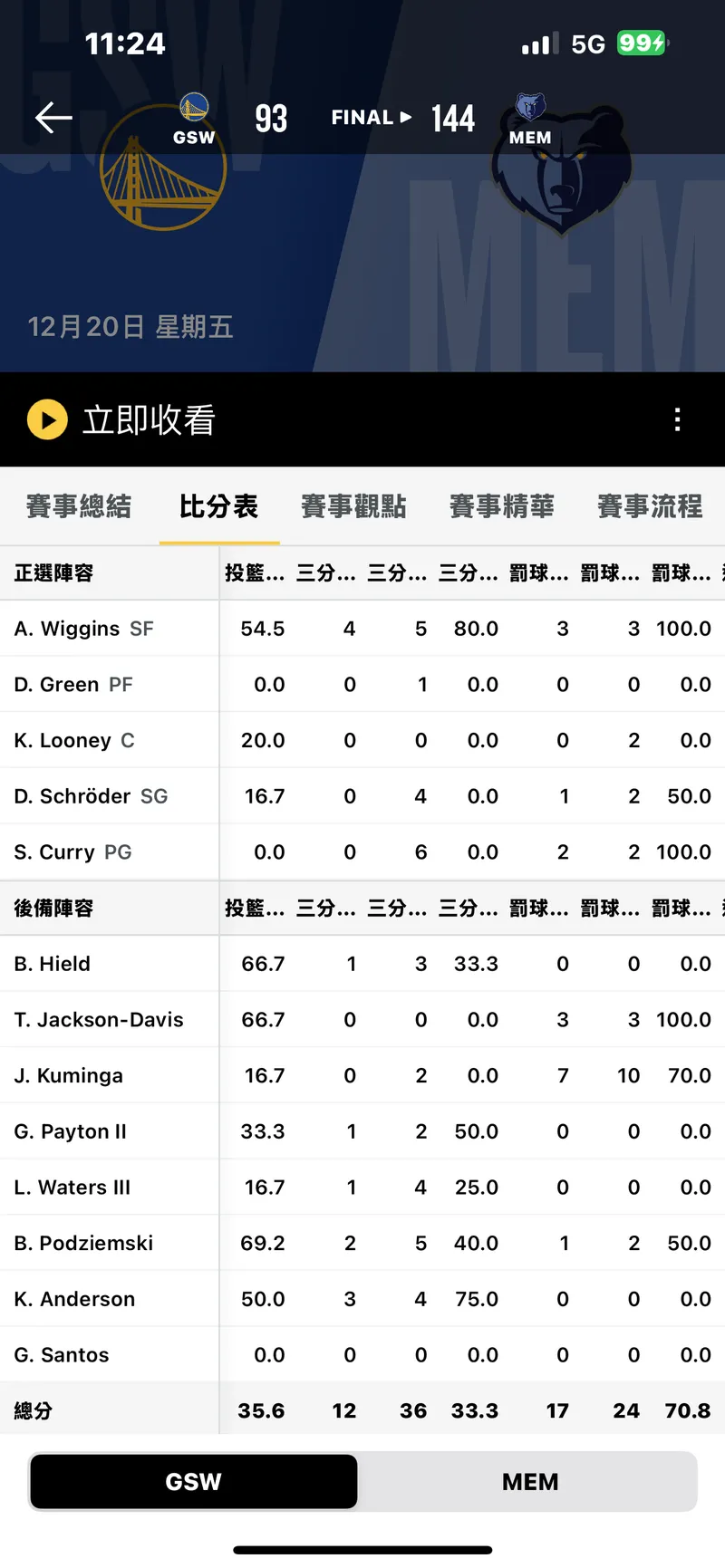The image size is (725, 1568).
Task: Go back using the arrow
Action: coord(53,118)
